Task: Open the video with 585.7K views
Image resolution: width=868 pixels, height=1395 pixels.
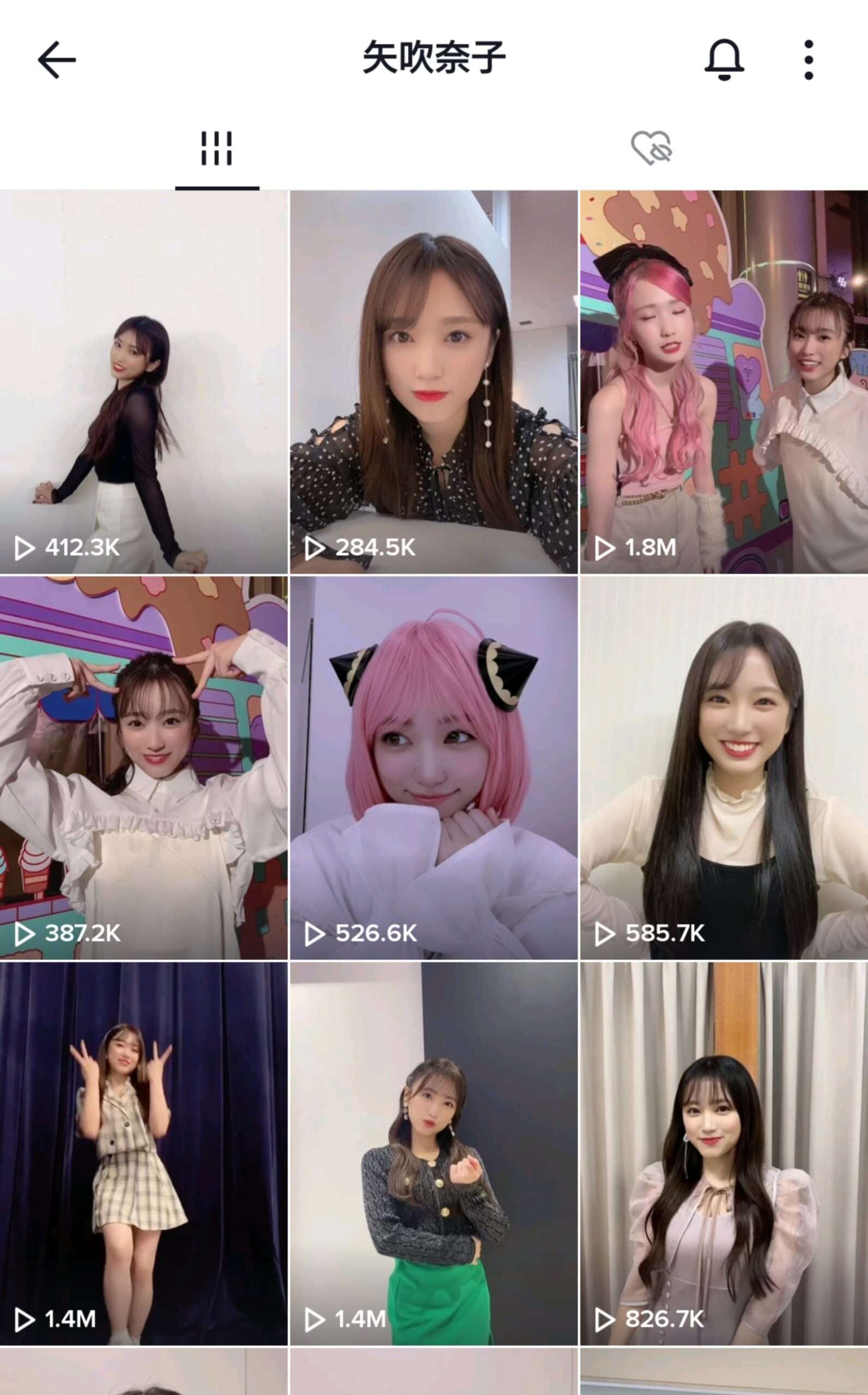Action: [x=724, y=768]
